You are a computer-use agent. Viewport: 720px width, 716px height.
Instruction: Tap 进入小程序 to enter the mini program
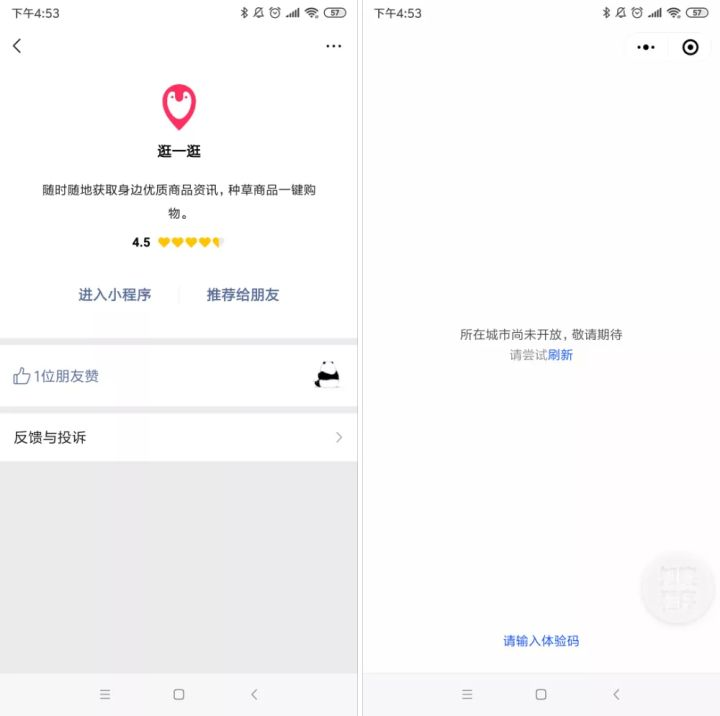115,295
